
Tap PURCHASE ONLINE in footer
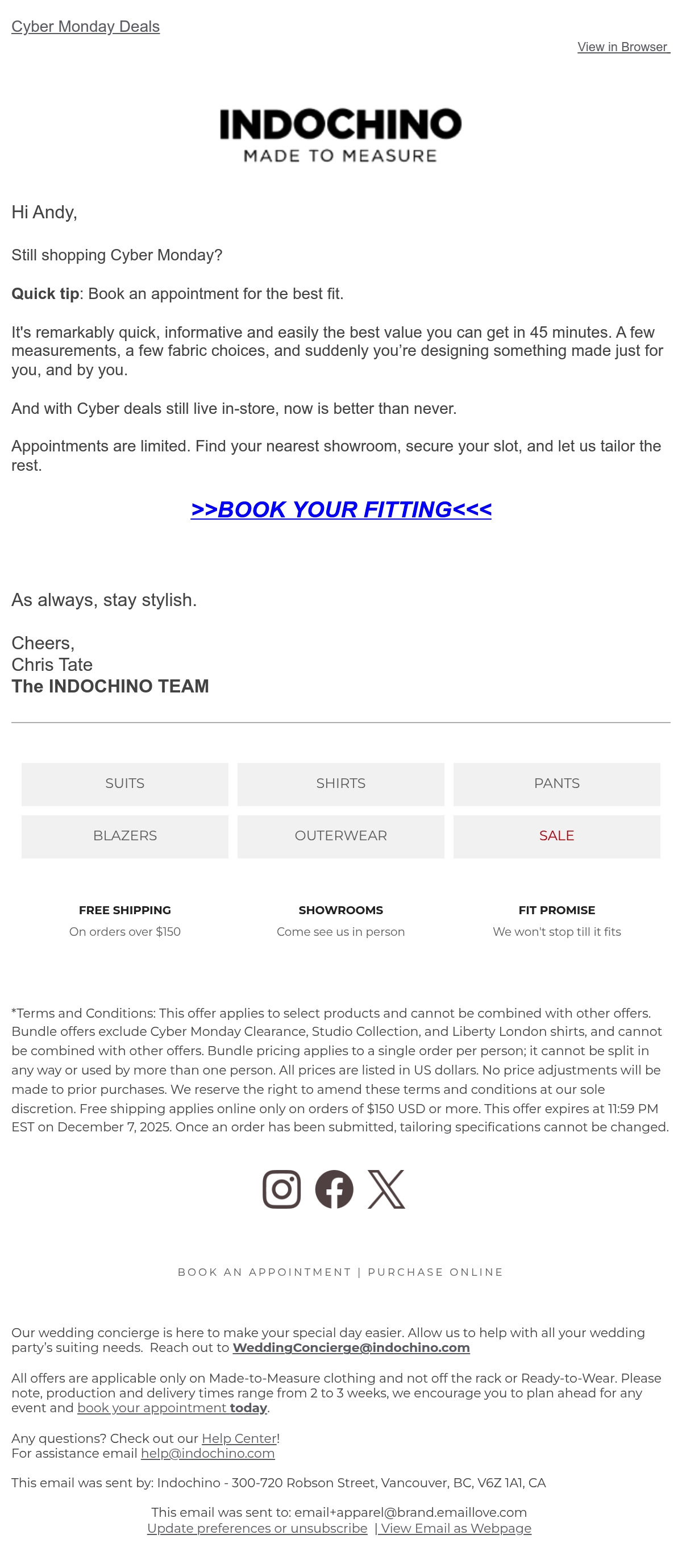[435, 1272]
